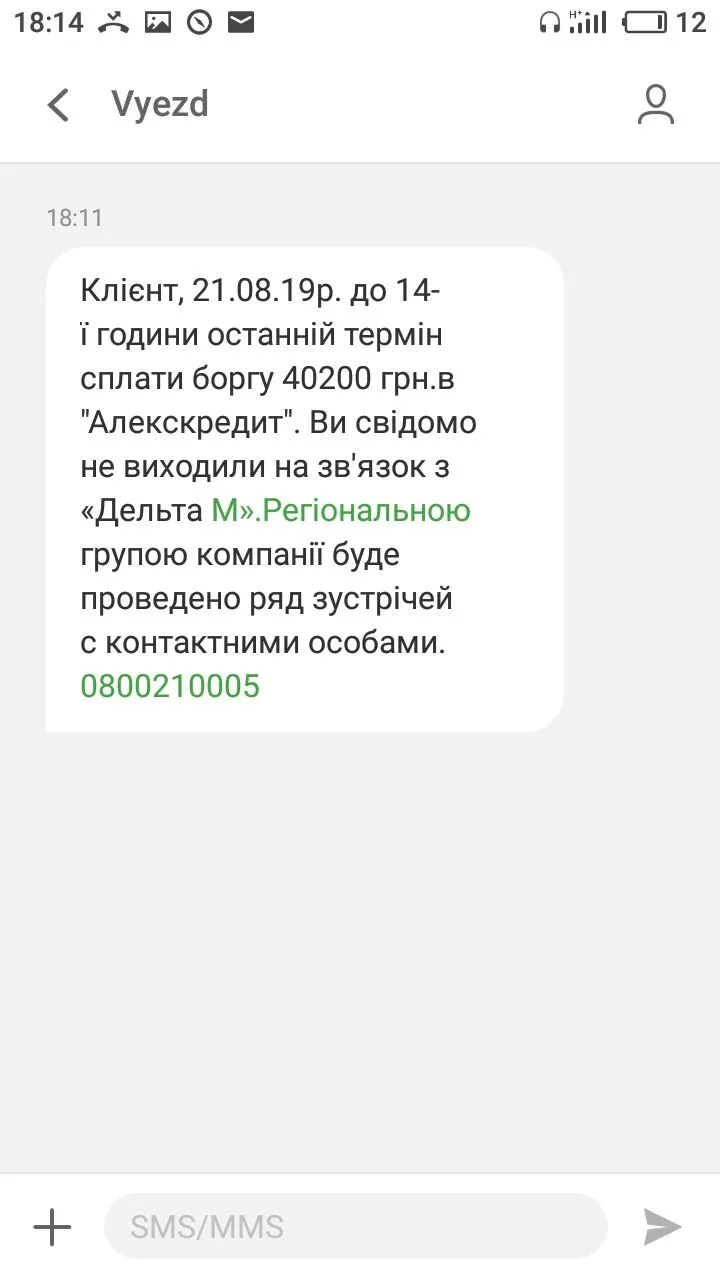The image size is (720, 1280).
Task: Go back from the Vyezd conversation
Action: (x=59, y=105)
